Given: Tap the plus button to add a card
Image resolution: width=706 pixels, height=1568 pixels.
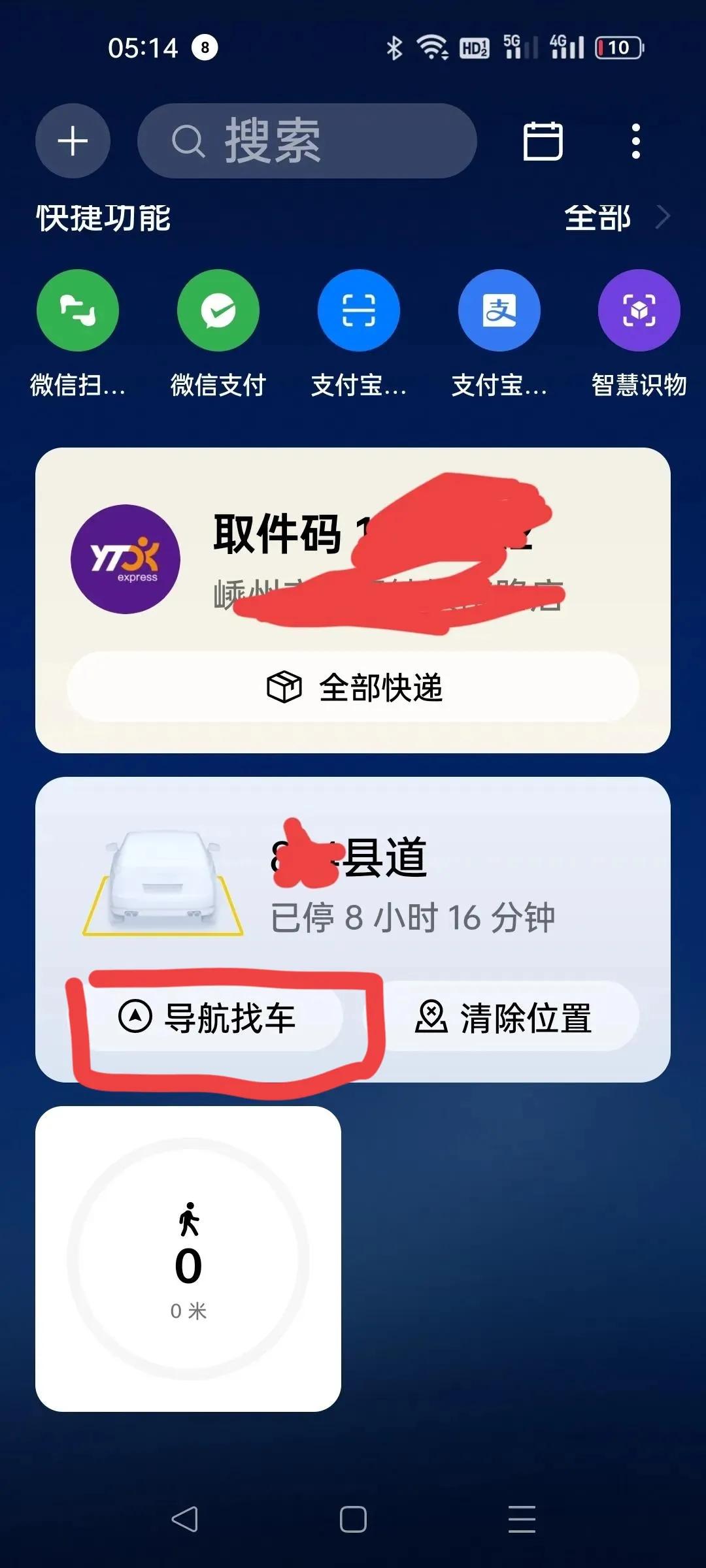Looking at the screenshot, I should [x=73, y=140].
